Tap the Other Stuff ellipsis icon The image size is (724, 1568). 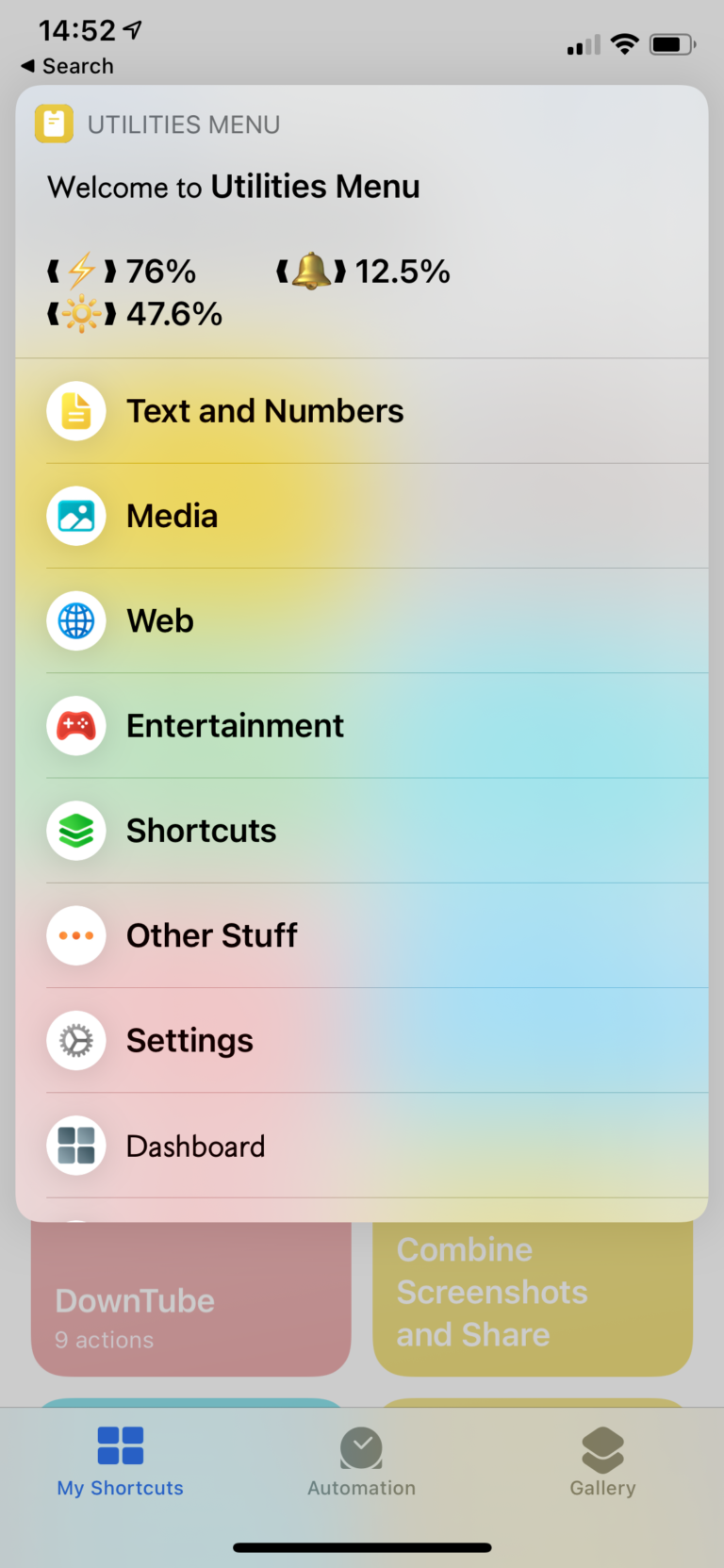[x=75, y=935]
